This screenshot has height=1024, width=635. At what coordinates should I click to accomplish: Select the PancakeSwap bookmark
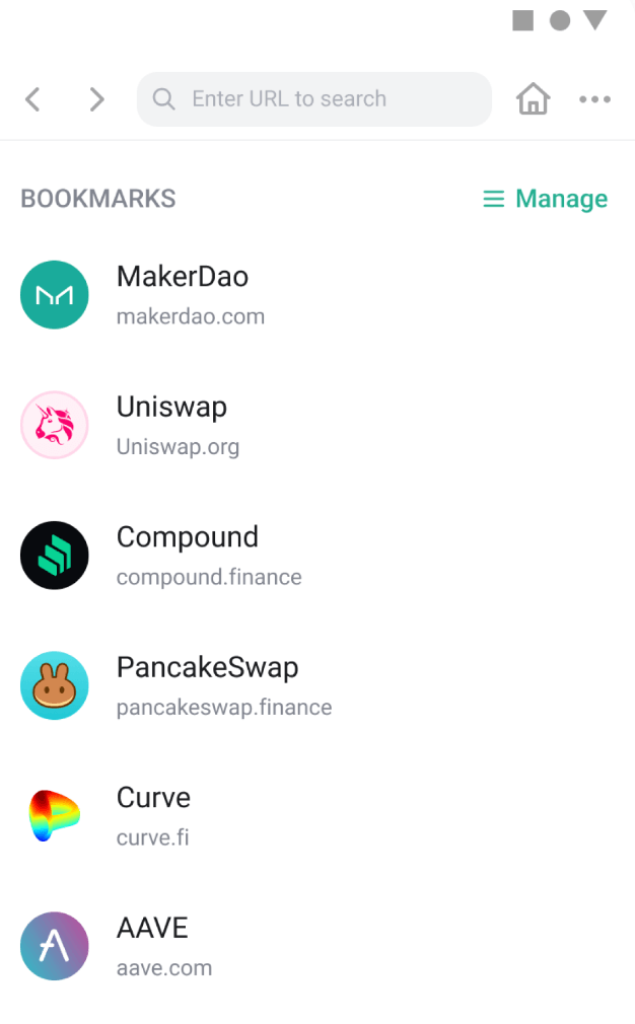[x=318, y=686]
